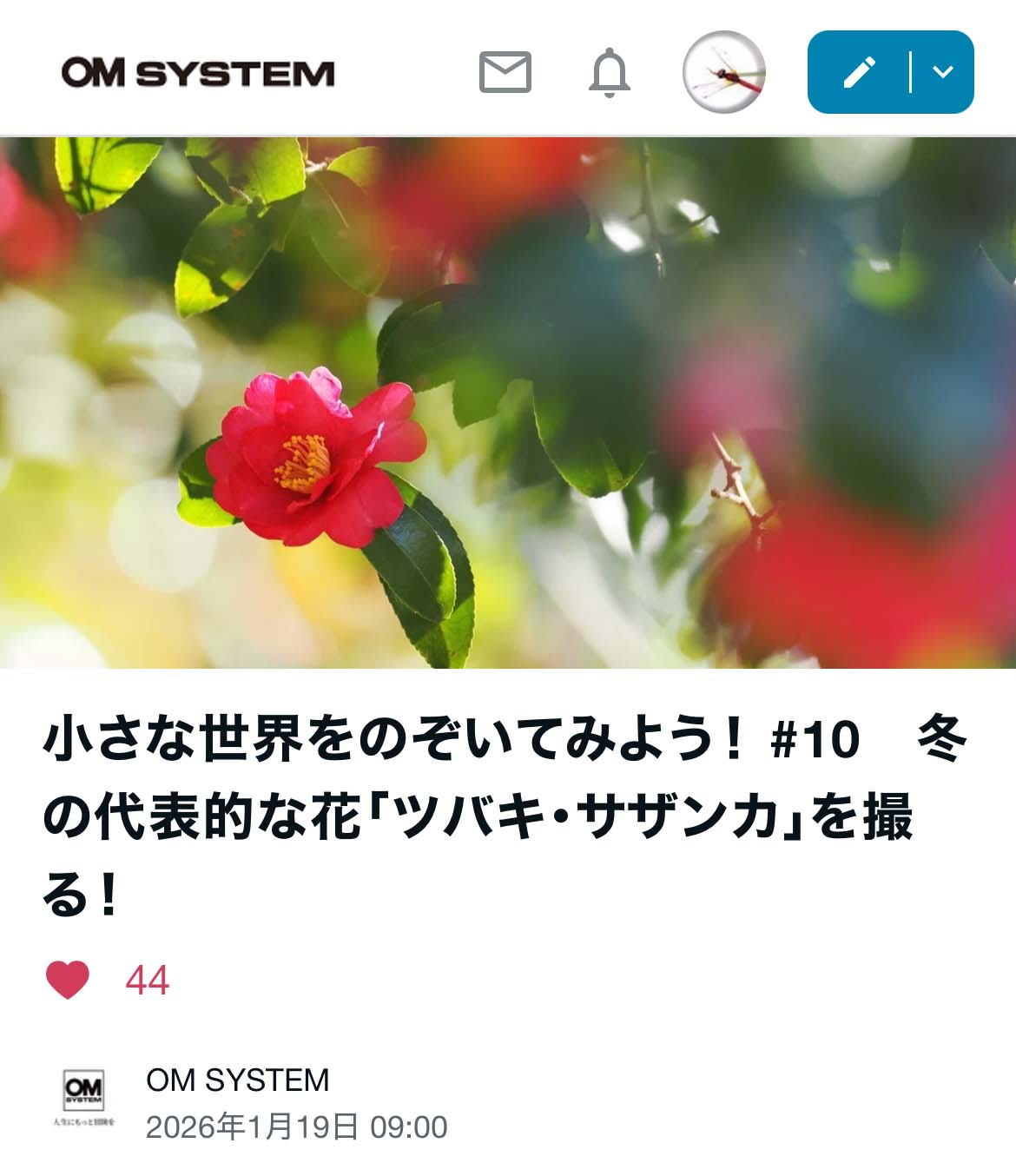Like the article with the heart icon
Viewport: 1016px width, 1176px height.
point(68,981)
